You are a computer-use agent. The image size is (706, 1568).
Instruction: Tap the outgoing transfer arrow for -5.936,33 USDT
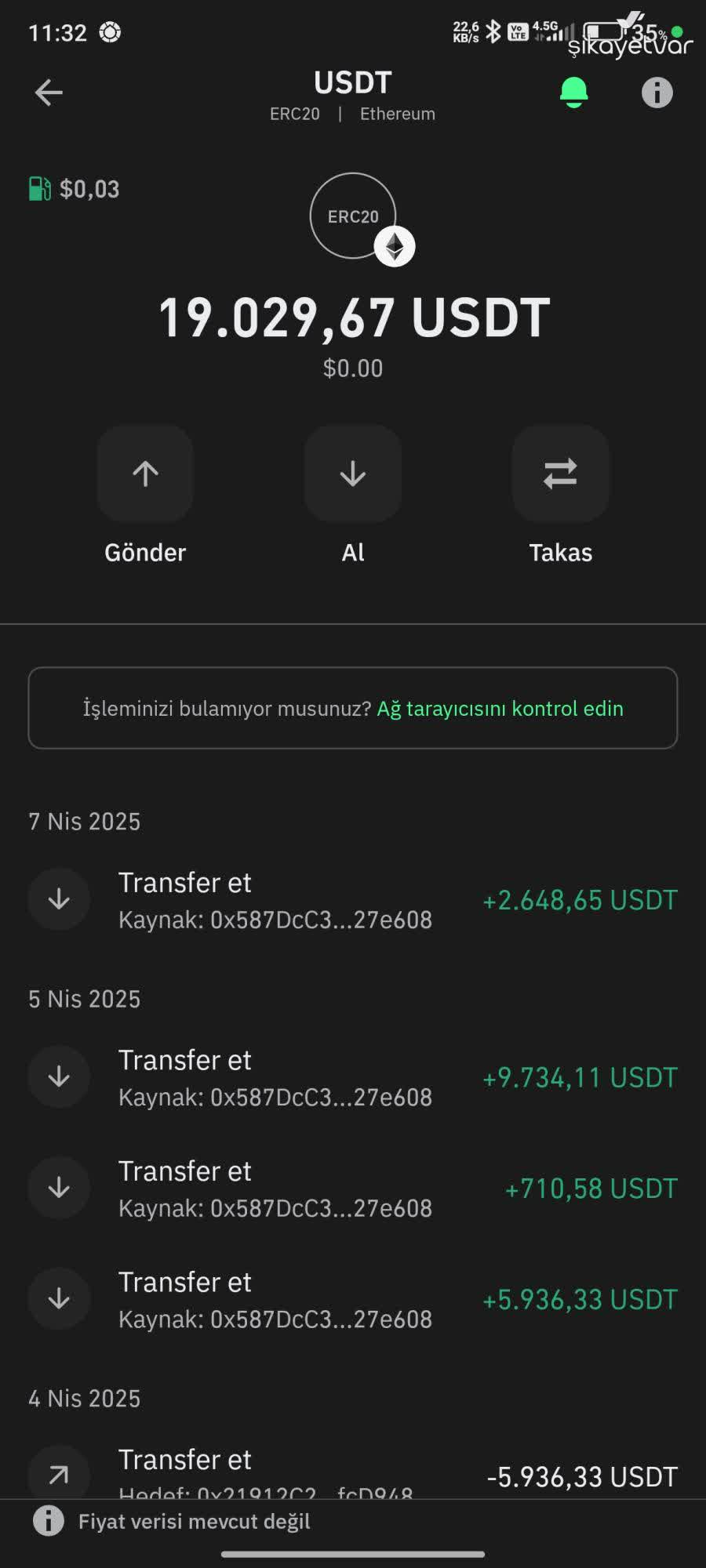coord(59,1472)
